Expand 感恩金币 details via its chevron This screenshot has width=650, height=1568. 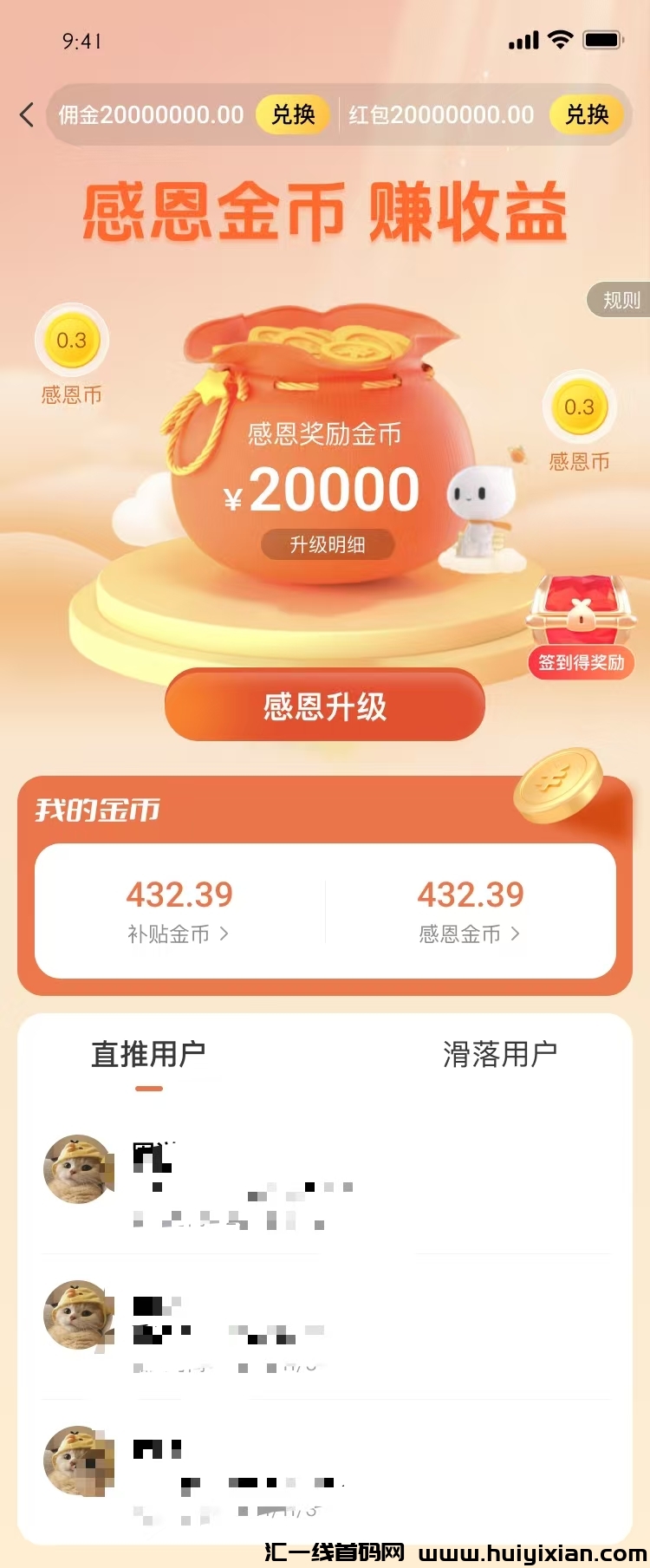tap(517, 935)
